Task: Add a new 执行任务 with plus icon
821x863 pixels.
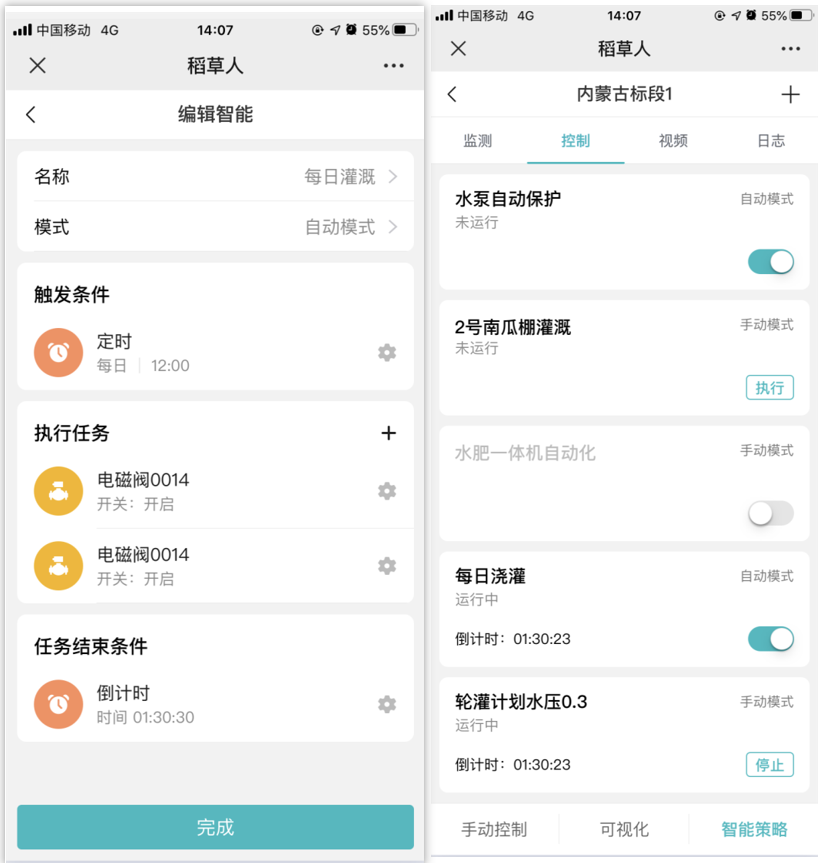Action: click(389, 433)
